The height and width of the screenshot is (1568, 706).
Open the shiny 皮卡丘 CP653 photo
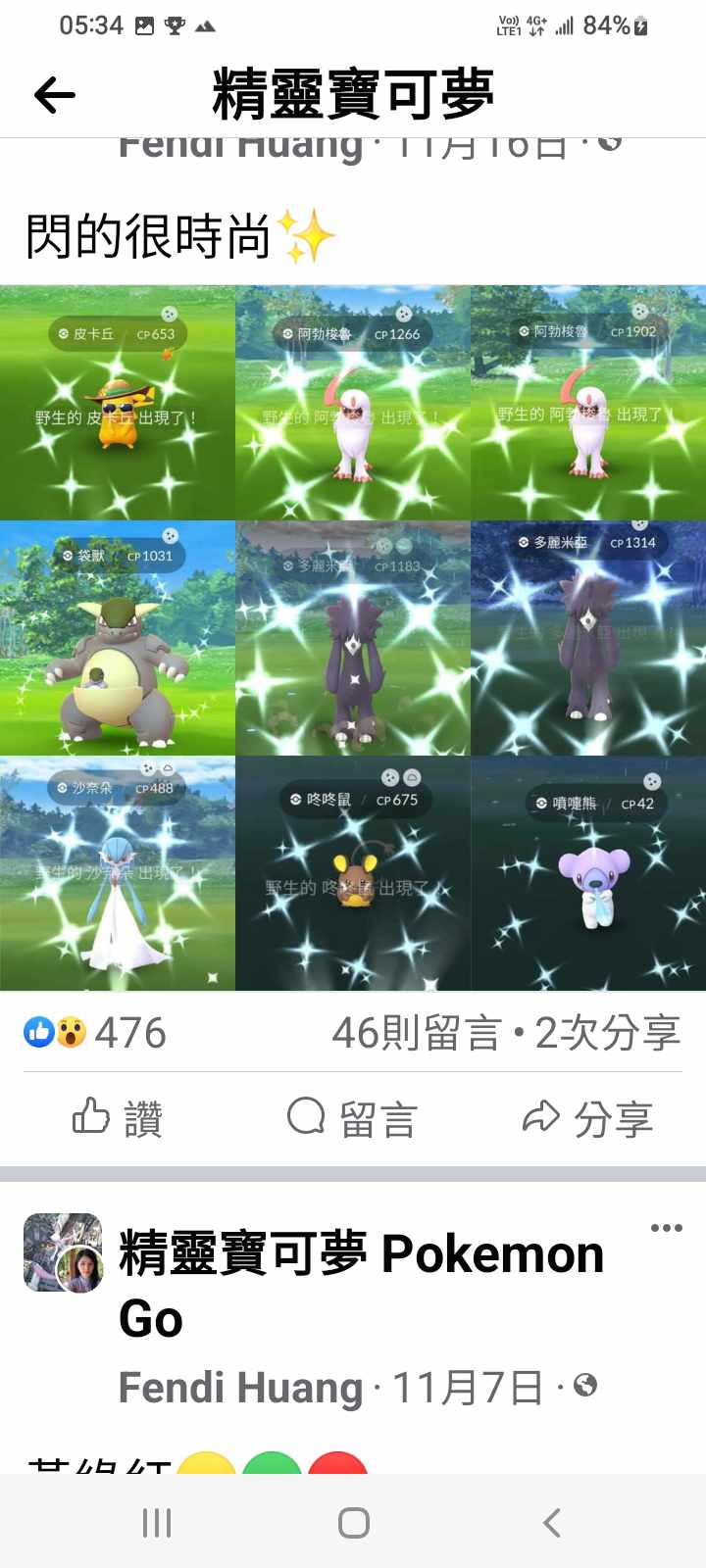pos(118,403)
